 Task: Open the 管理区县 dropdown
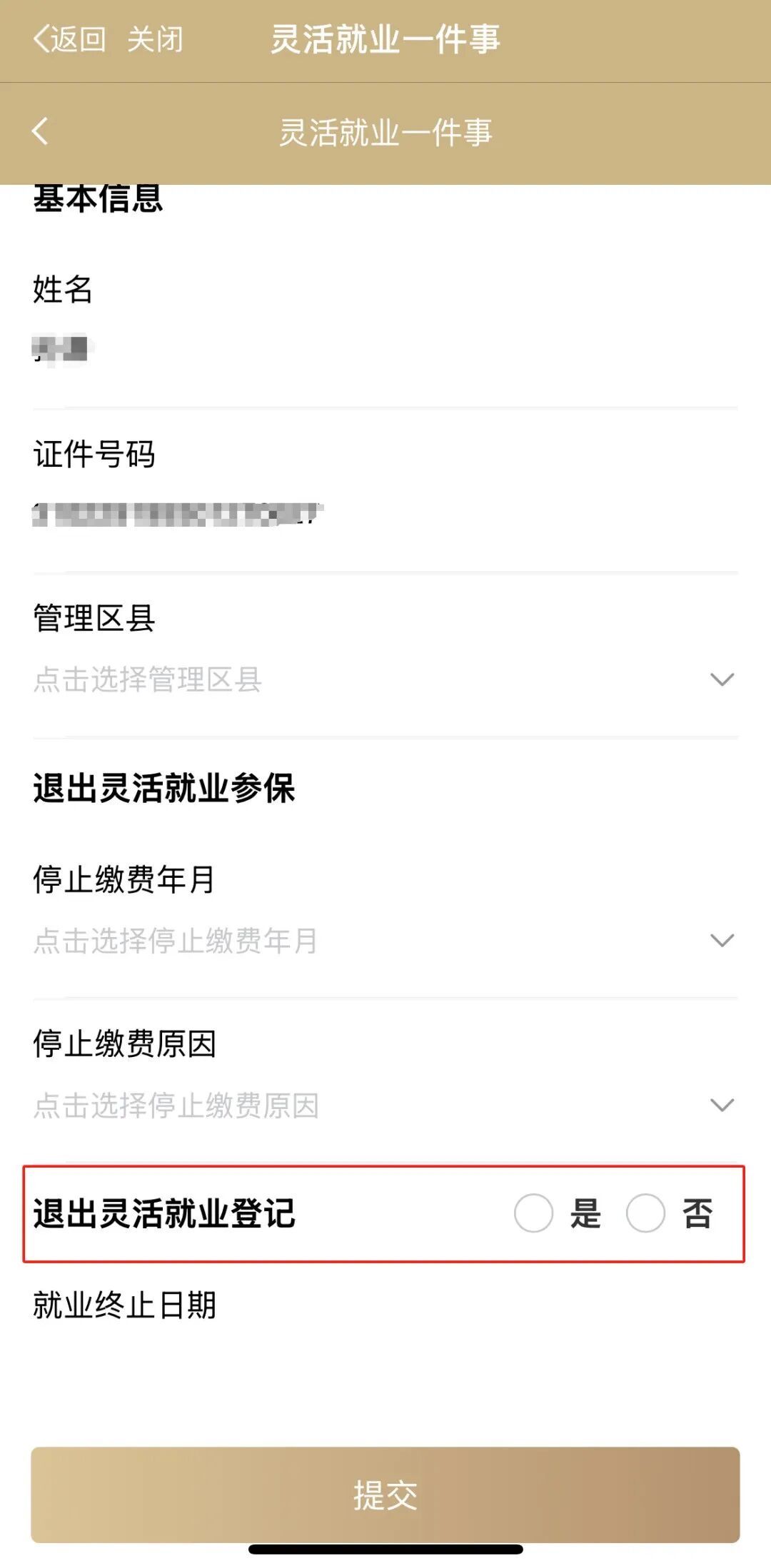384,679
